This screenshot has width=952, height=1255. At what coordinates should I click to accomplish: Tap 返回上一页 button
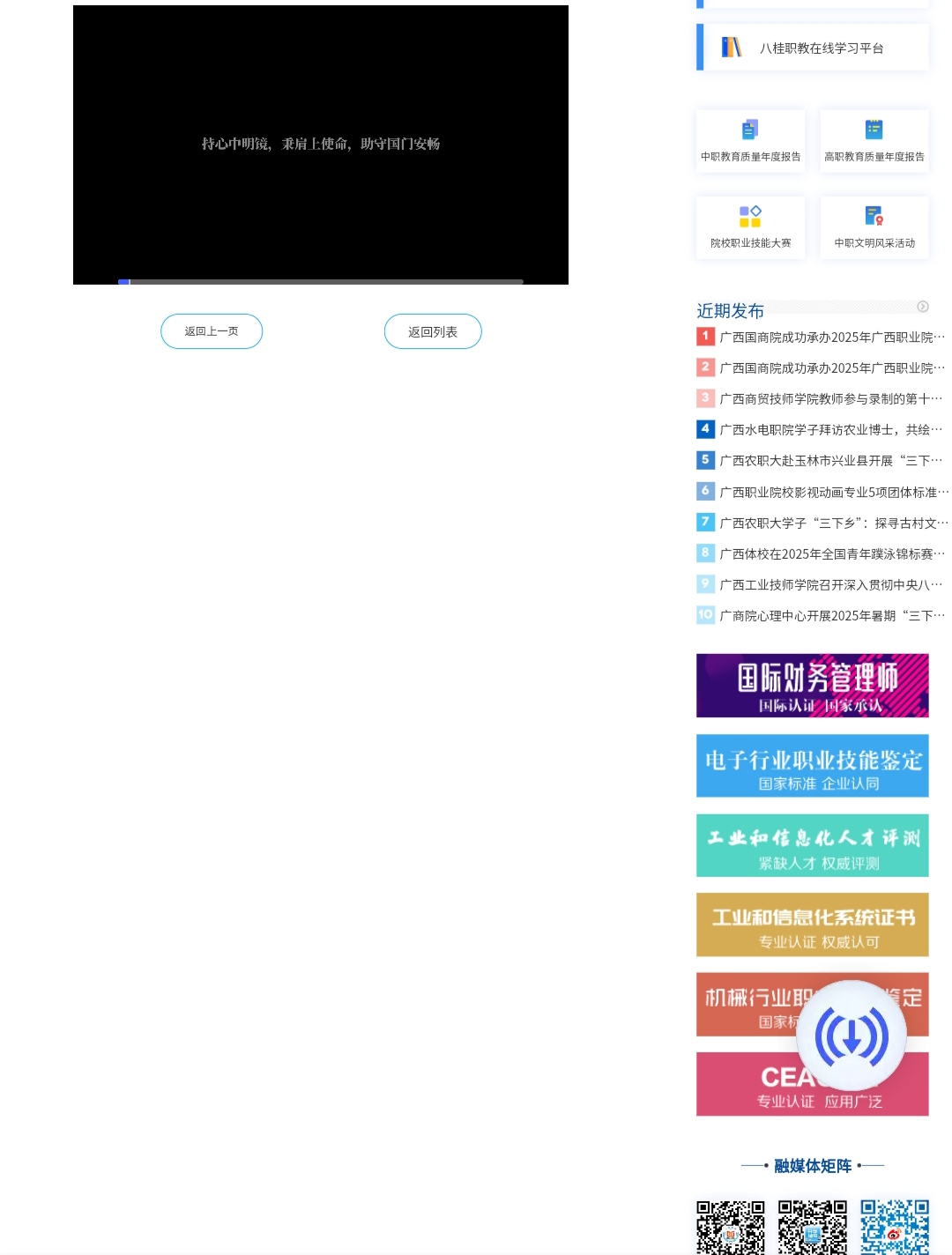point(212,331)
